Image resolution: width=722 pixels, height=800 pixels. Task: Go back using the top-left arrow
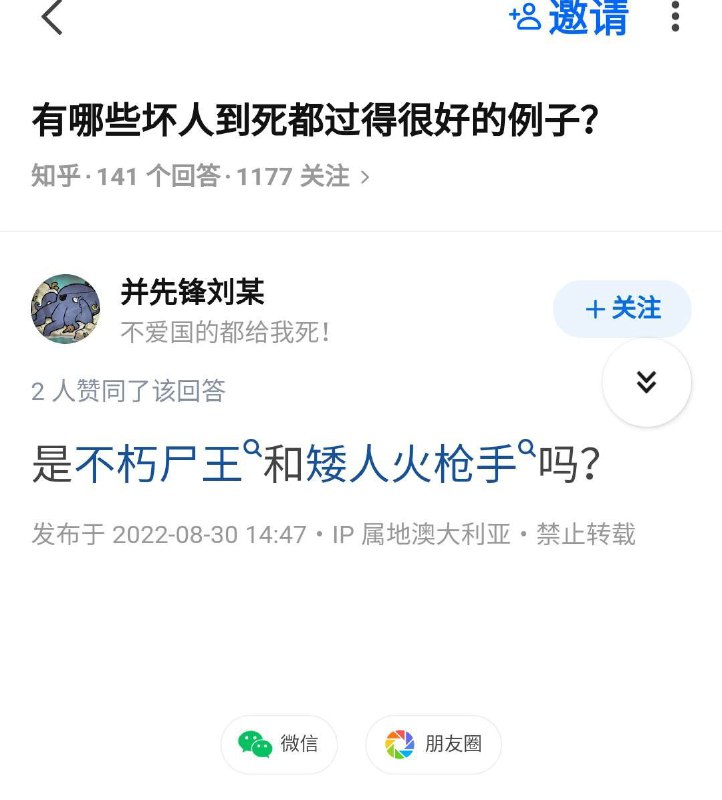click(52, 17)
